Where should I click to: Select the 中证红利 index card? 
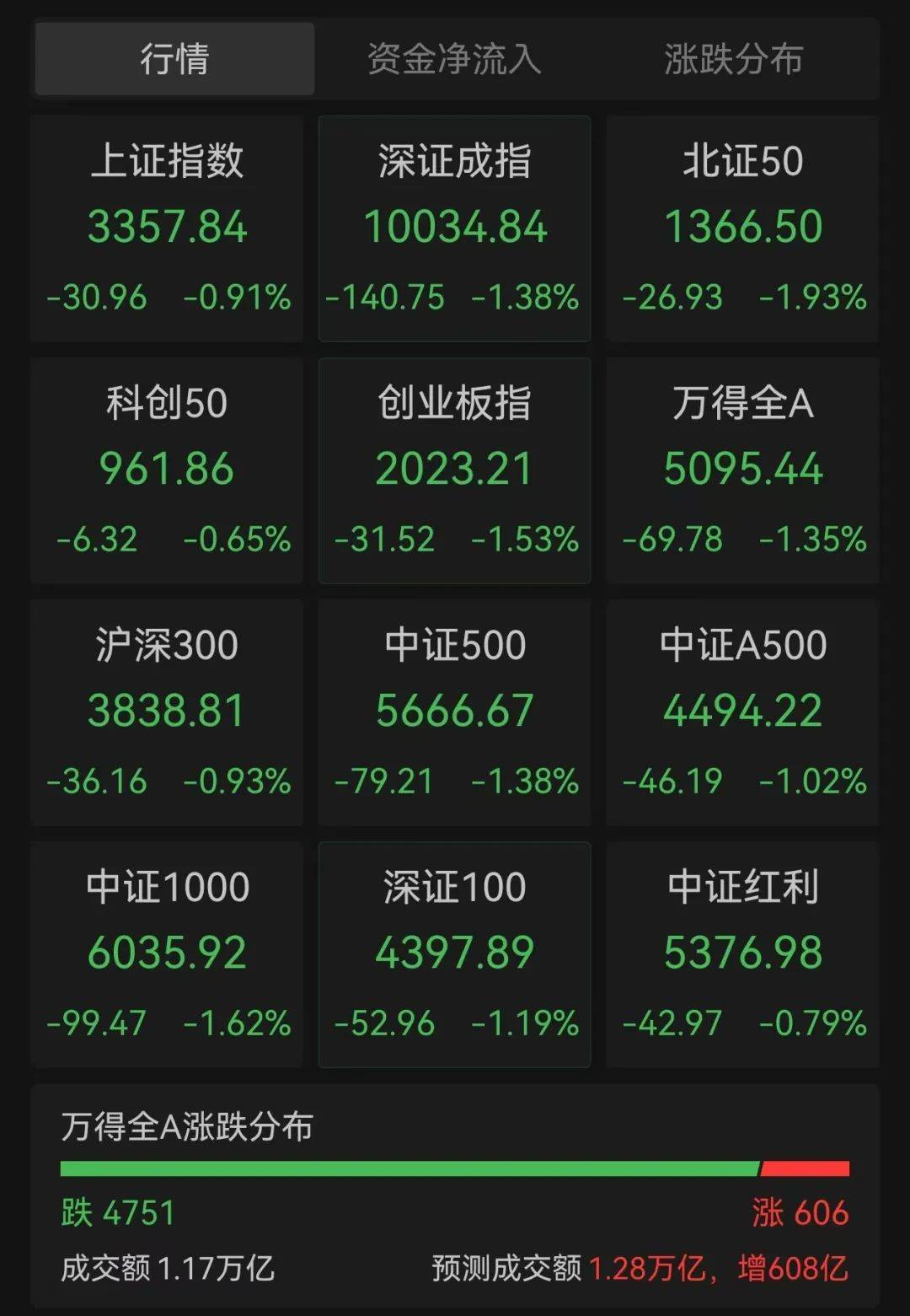pos(742,954)
